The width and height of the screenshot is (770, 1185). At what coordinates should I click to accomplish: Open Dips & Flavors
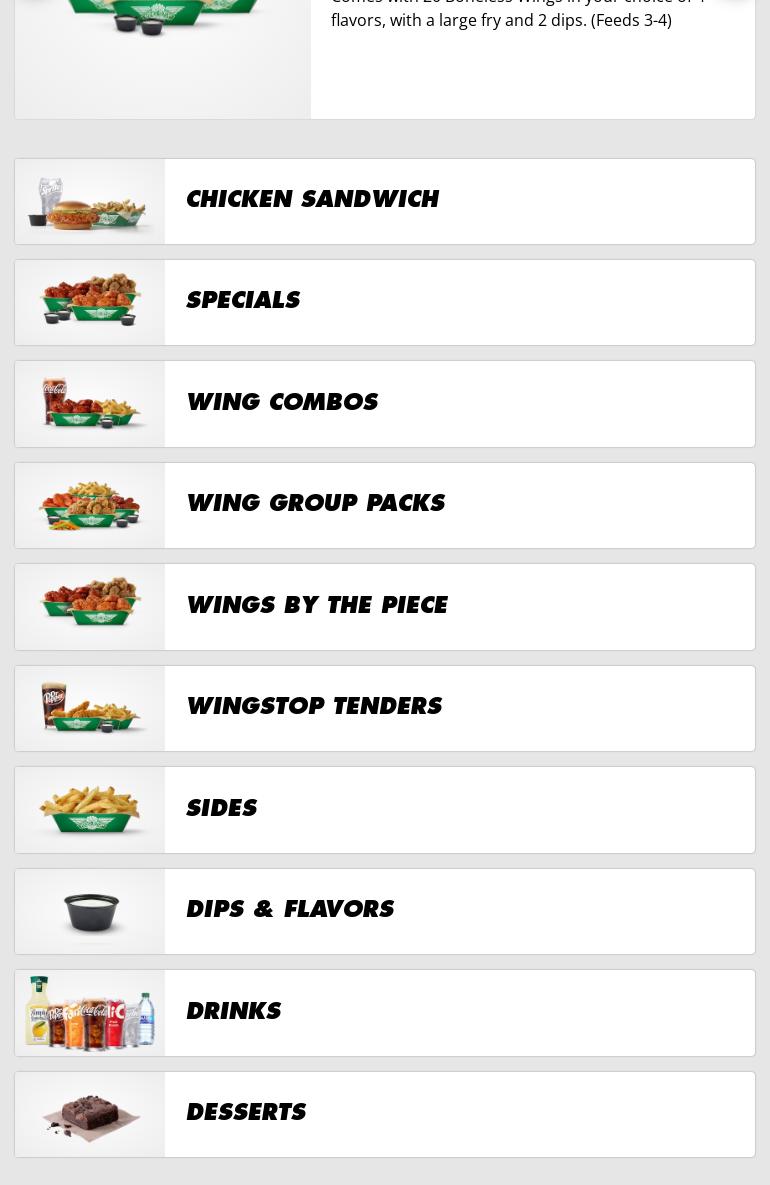click(x=385, y=911)
